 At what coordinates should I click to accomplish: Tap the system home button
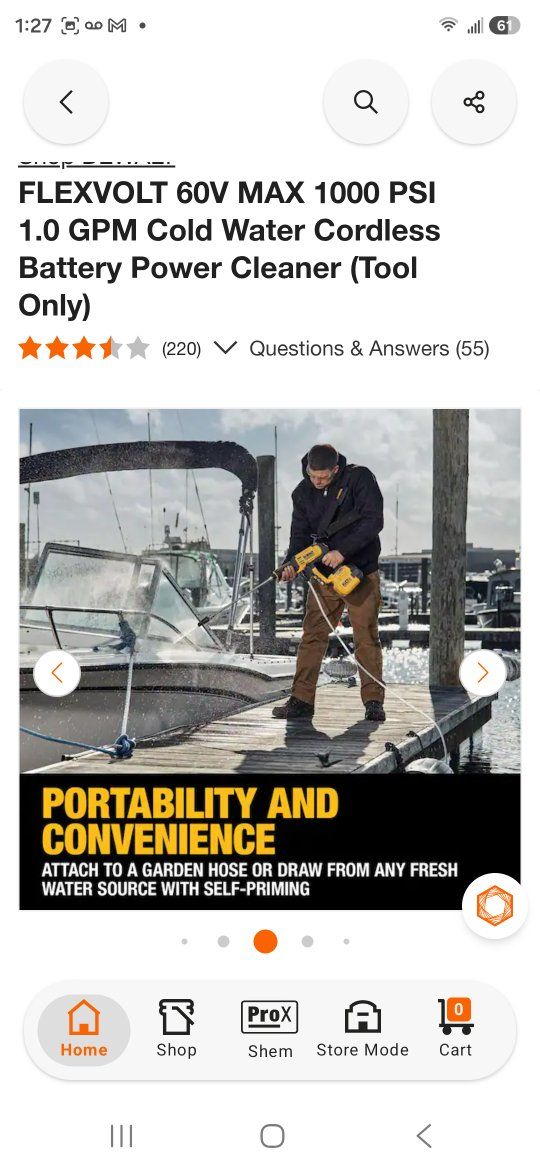tap(272, 1136)
